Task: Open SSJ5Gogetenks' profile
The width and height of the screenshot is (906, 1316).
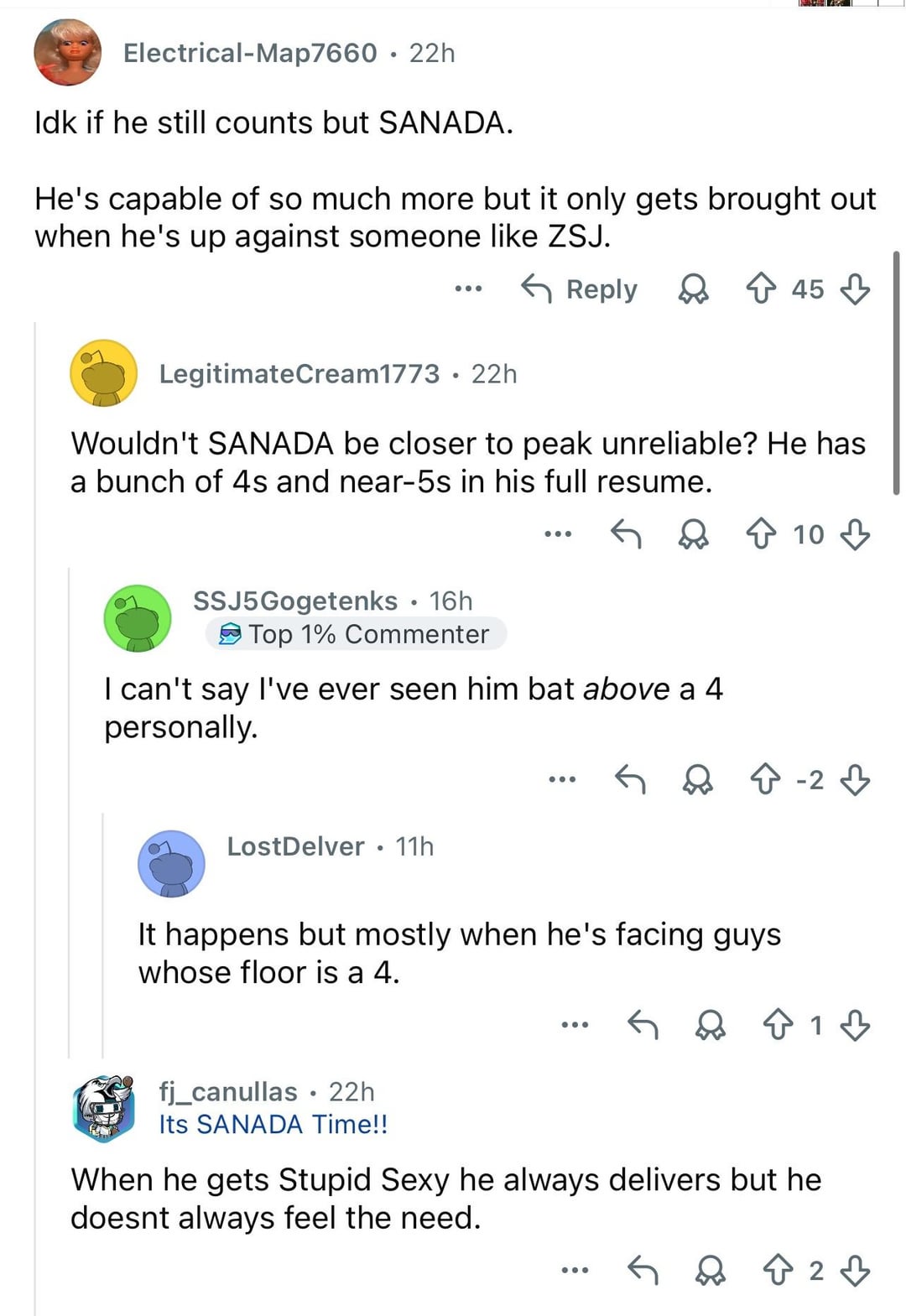Action: pyautogui.click(x=295, y=601)
